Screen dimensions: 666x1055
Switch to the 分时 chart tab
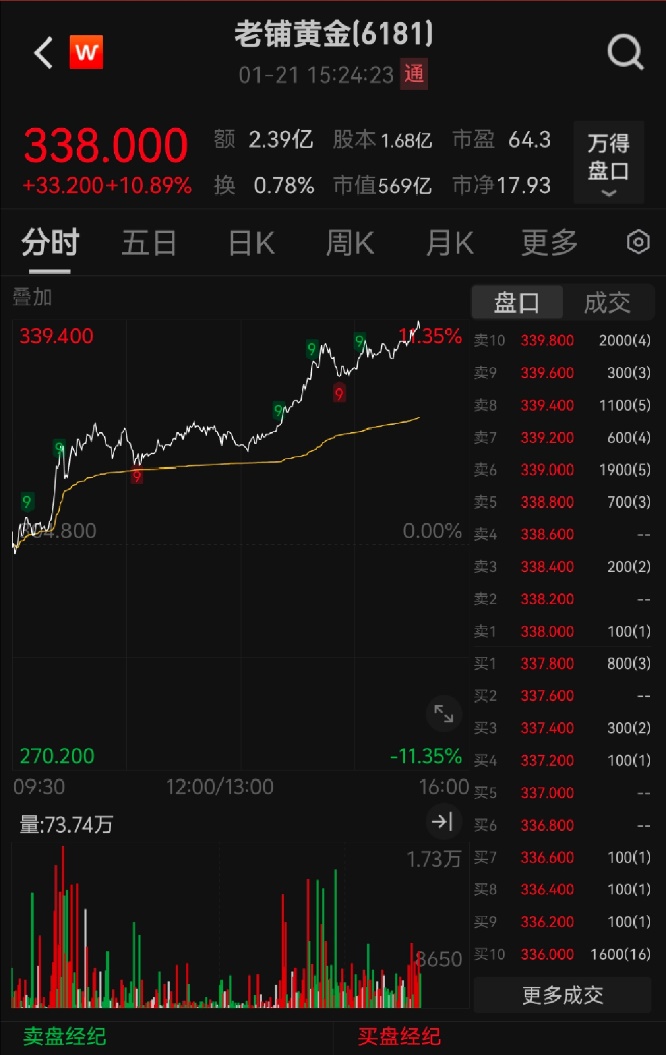49,243
